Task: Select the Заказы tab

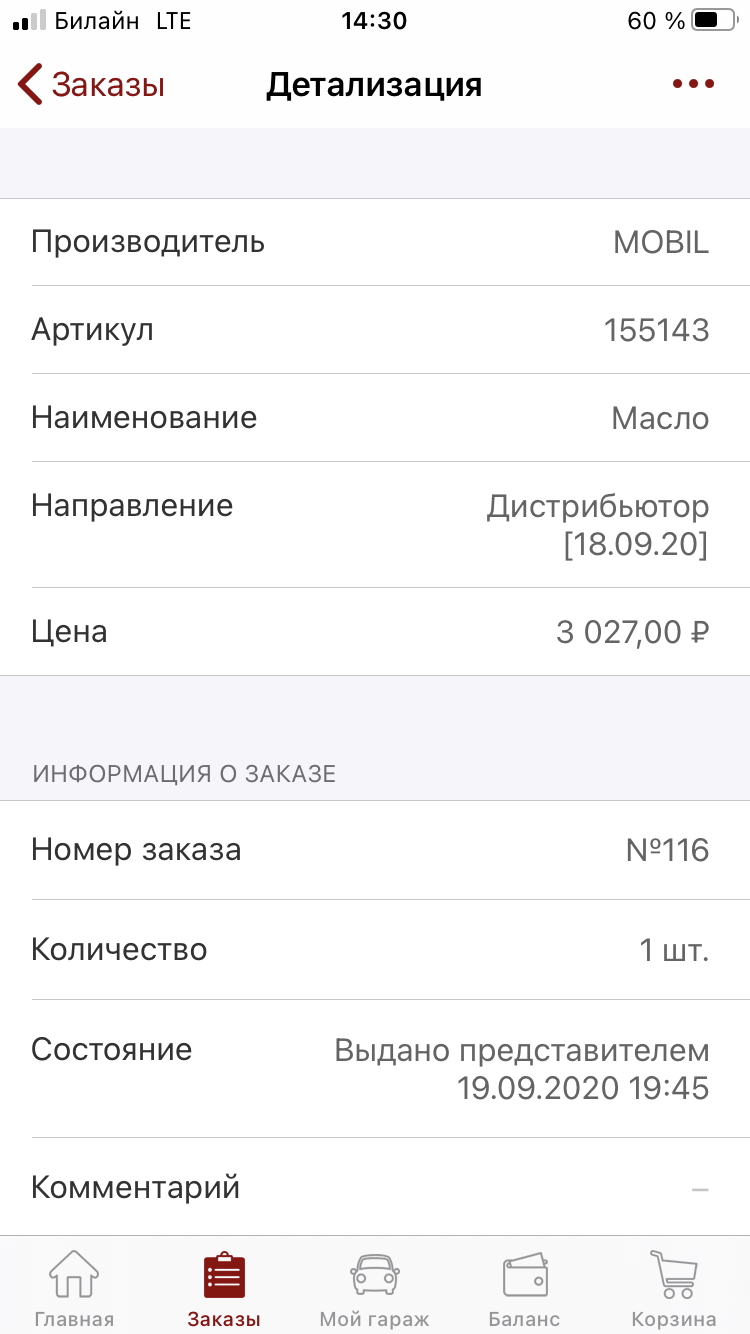Action: 224,1288
